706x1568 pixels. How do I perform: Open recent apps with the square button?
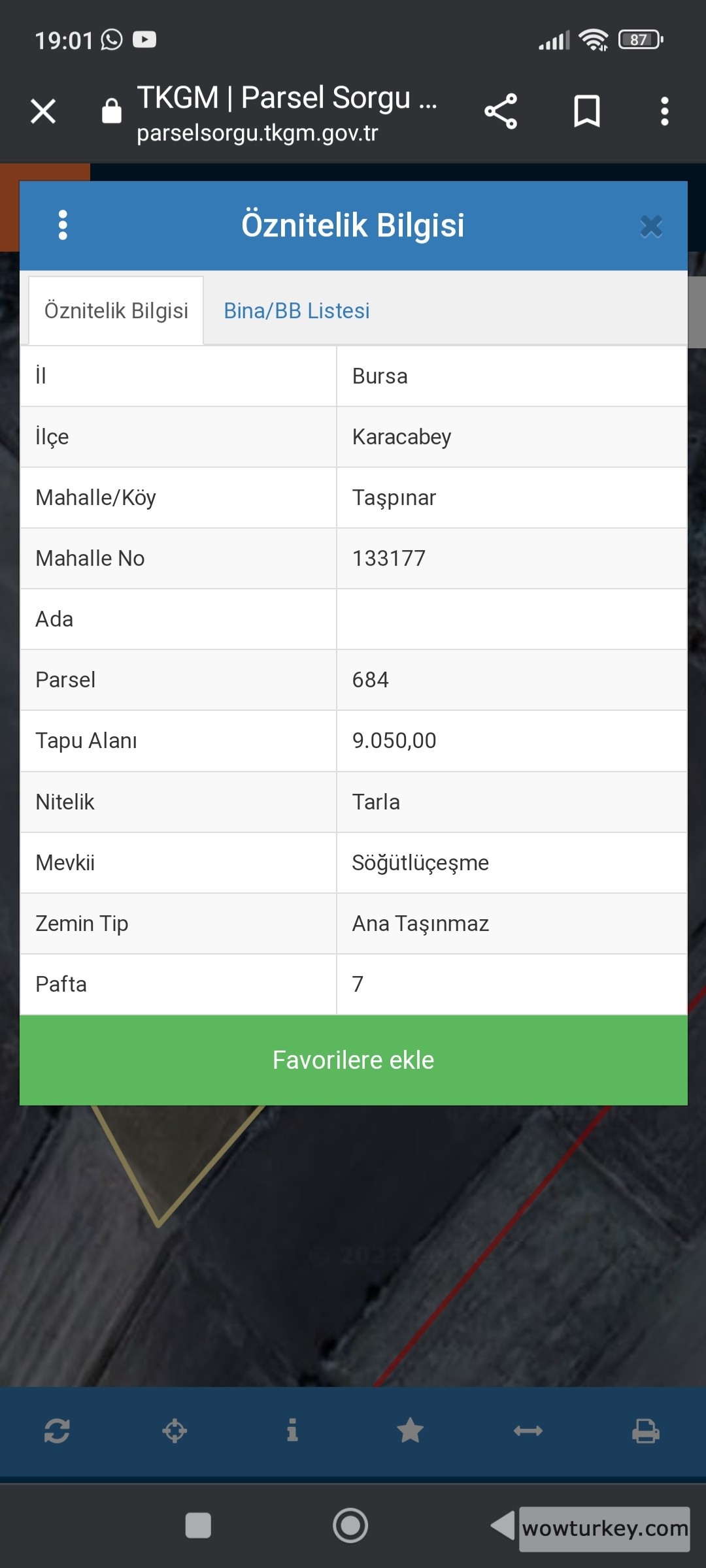(198, 1526)
